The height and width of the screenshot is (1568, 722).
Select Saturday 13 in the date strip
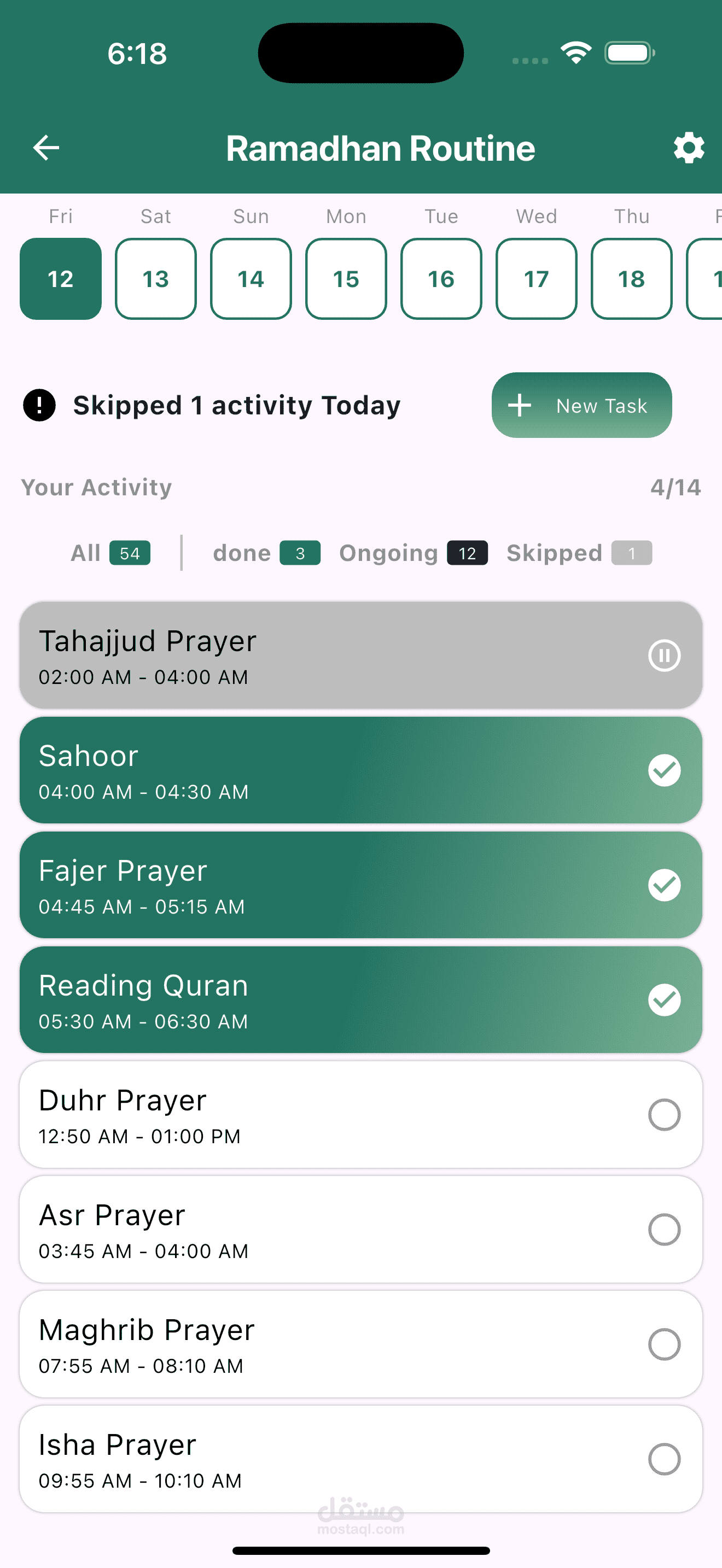[156, 279]
